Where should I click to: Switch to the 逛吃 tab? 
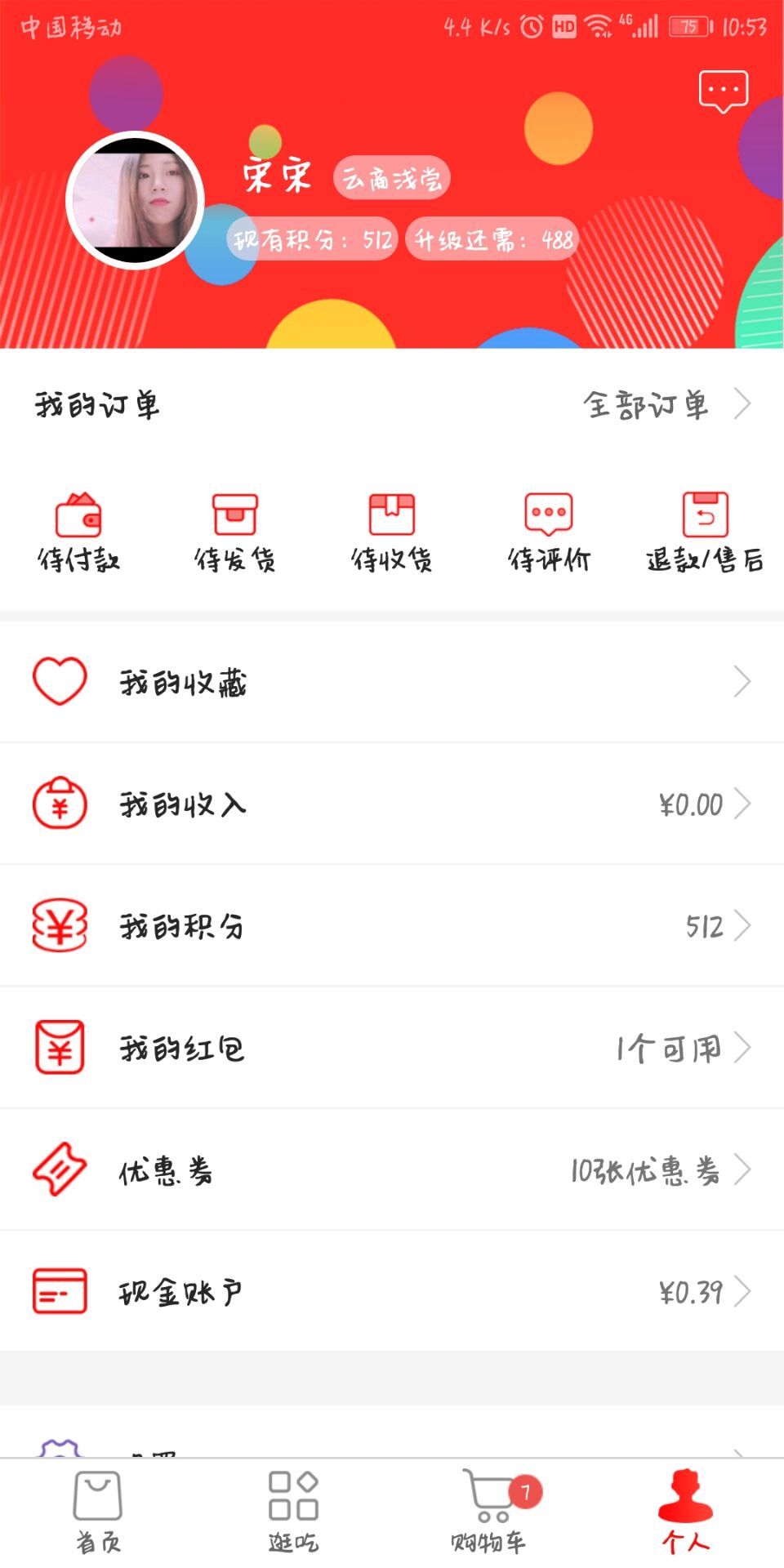point(293,1512)
